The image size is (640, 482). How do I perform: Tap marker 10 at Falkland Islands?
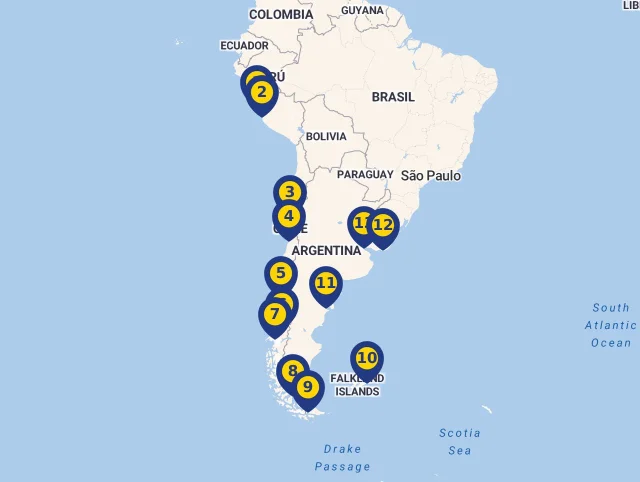coord(367,358)
